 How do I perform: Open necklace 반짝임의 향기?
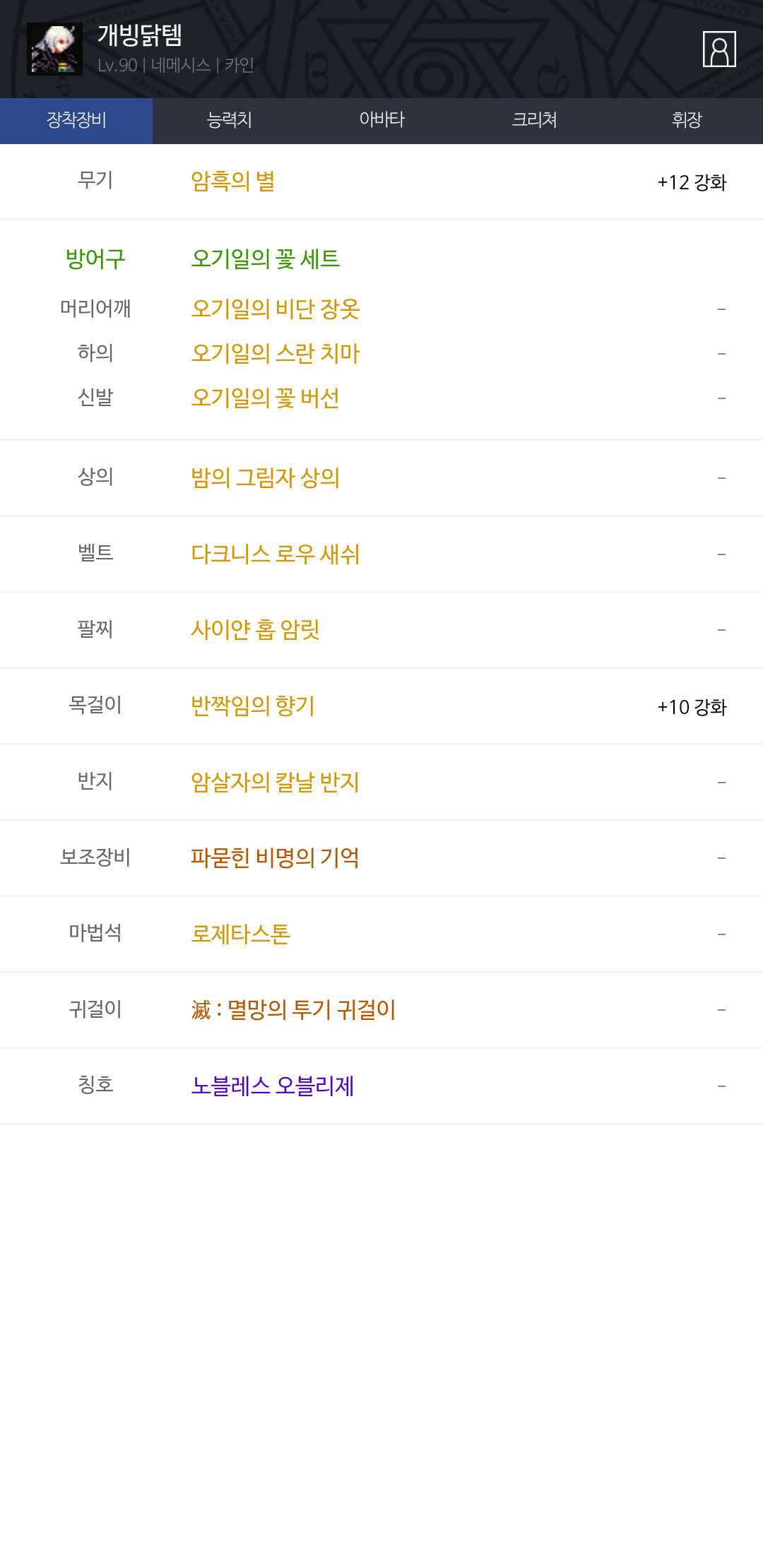(253, 706)
